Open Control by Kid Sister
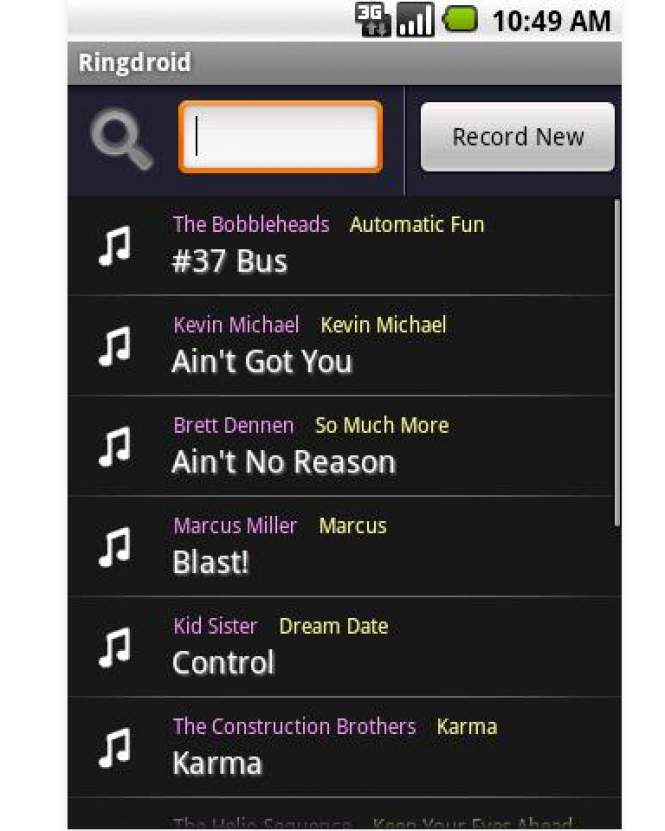This screenshot has height=831, width=665. tap(340, 647)
